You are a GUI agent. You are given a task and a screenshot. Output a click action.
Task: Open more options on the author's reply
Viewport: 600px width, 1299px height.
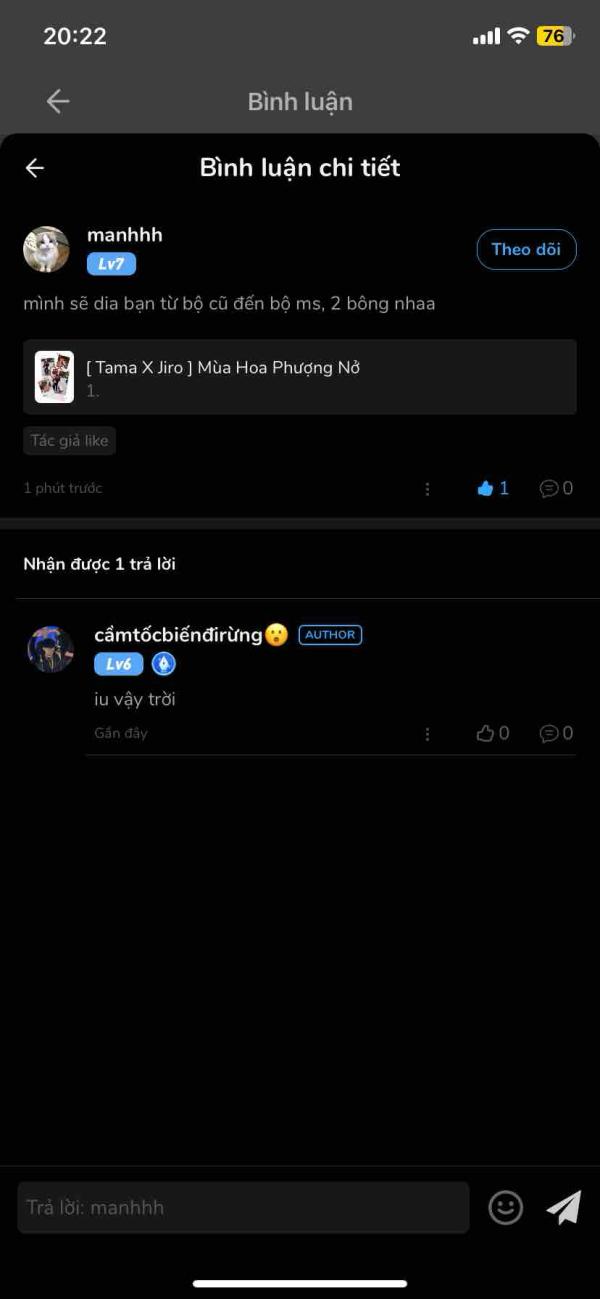click(427, 734)
